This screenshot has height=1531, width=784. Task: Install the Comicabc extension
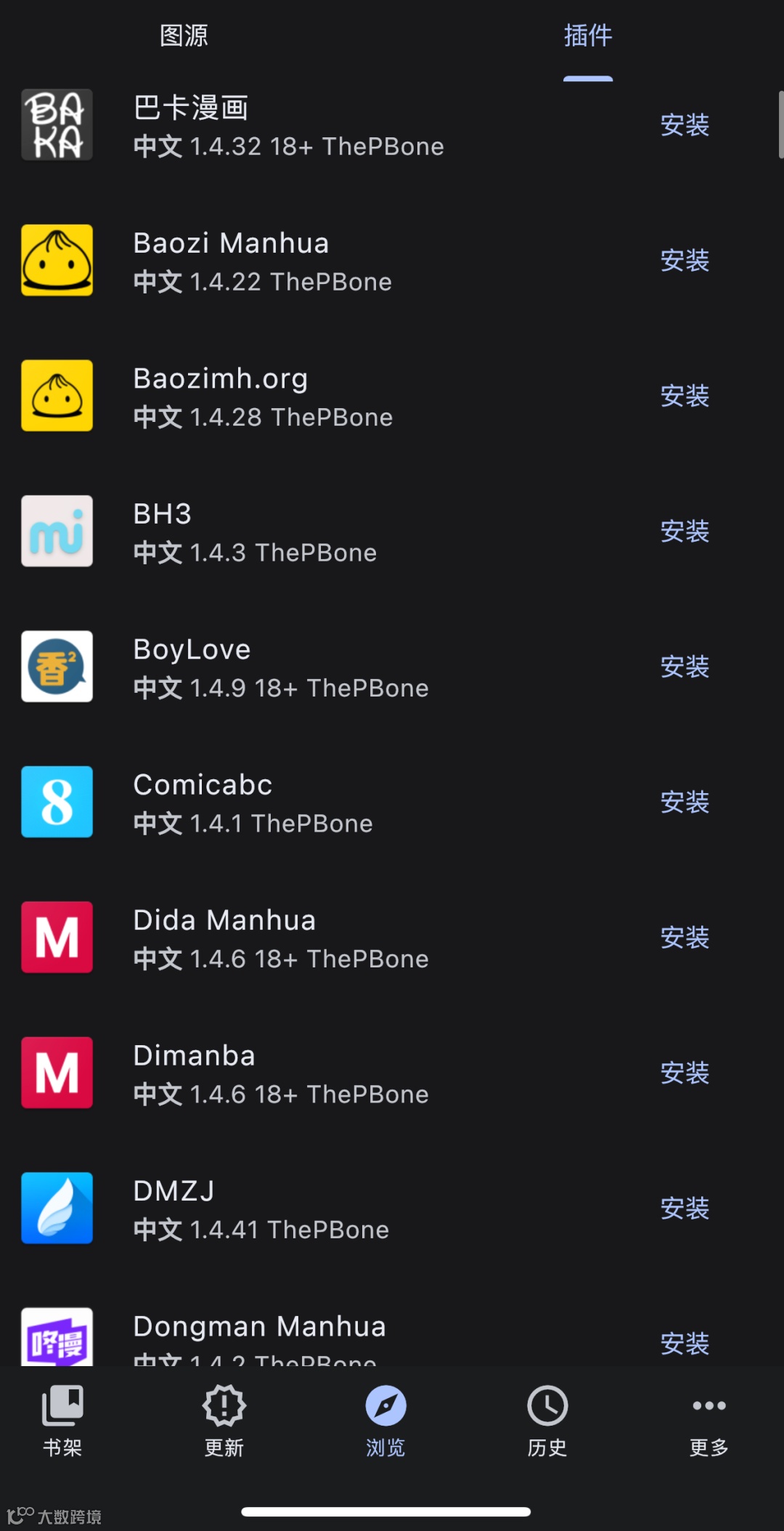[x=684, y=802]
